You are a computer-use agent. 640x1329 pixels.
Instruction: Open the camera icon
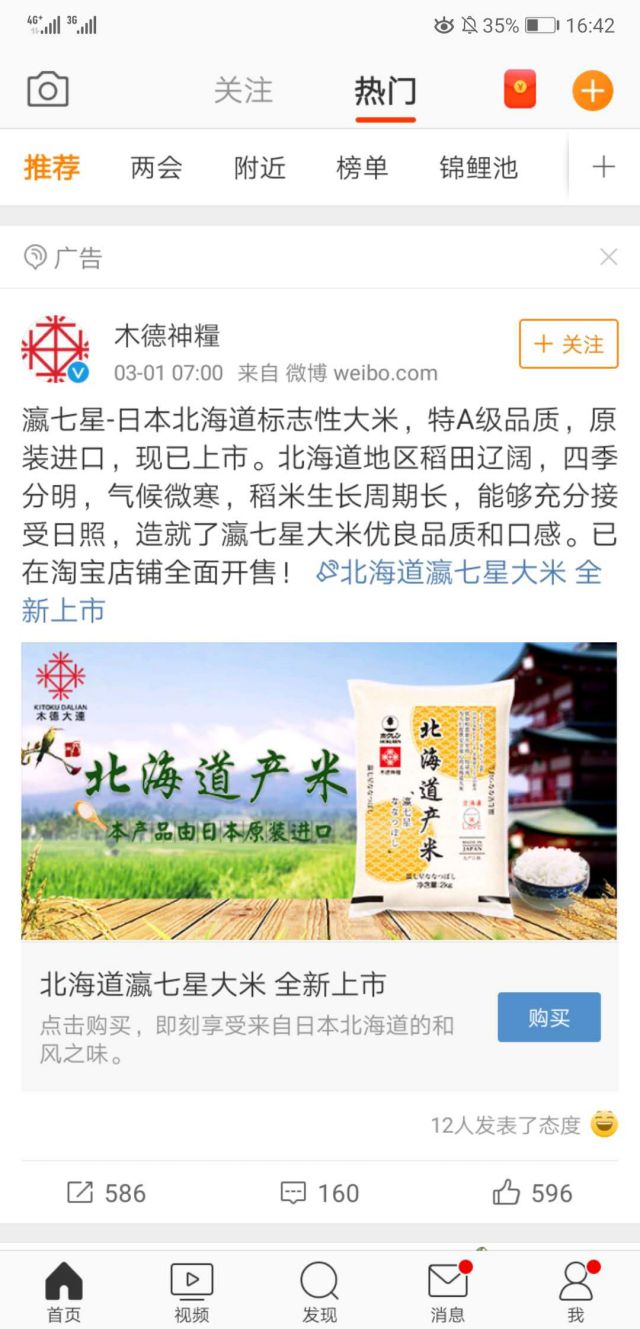47,91
